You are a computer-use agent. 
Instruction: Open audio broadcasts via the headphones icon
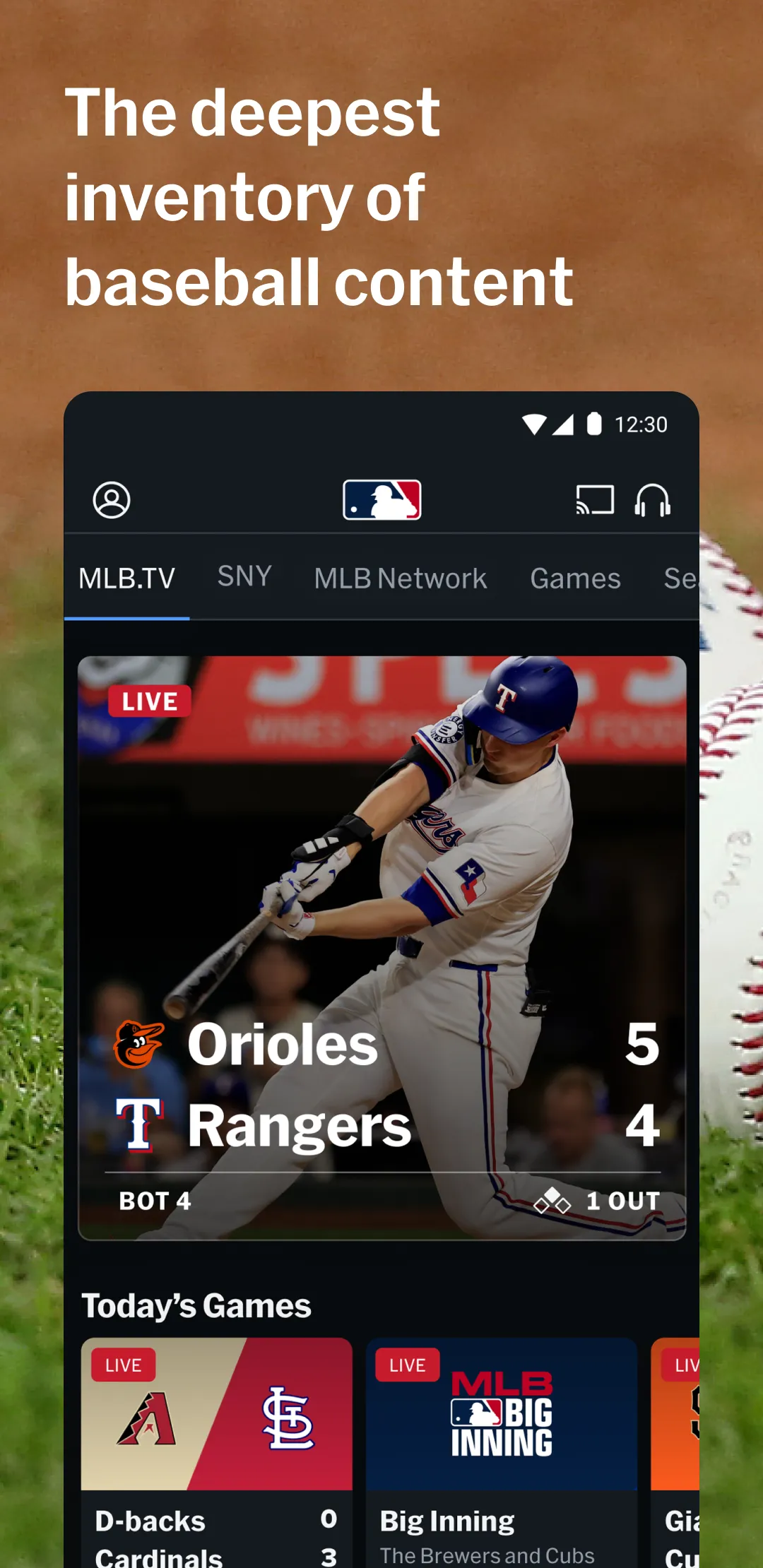pos(653,500)
